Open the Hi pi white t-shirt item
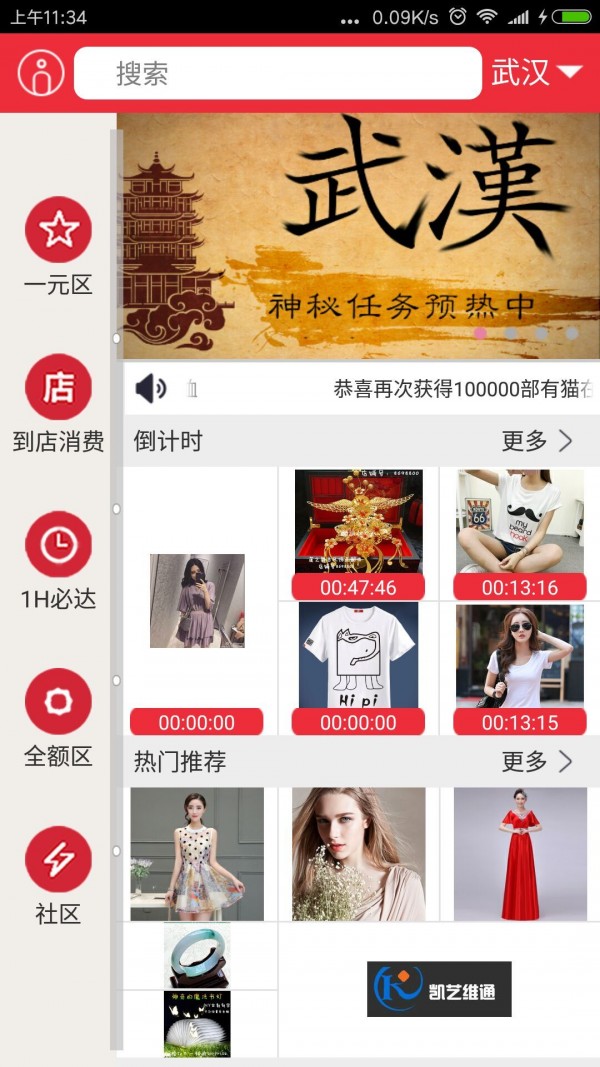Screen dimensions: 600x1067 pyautogui.click(x=358, y=657)
